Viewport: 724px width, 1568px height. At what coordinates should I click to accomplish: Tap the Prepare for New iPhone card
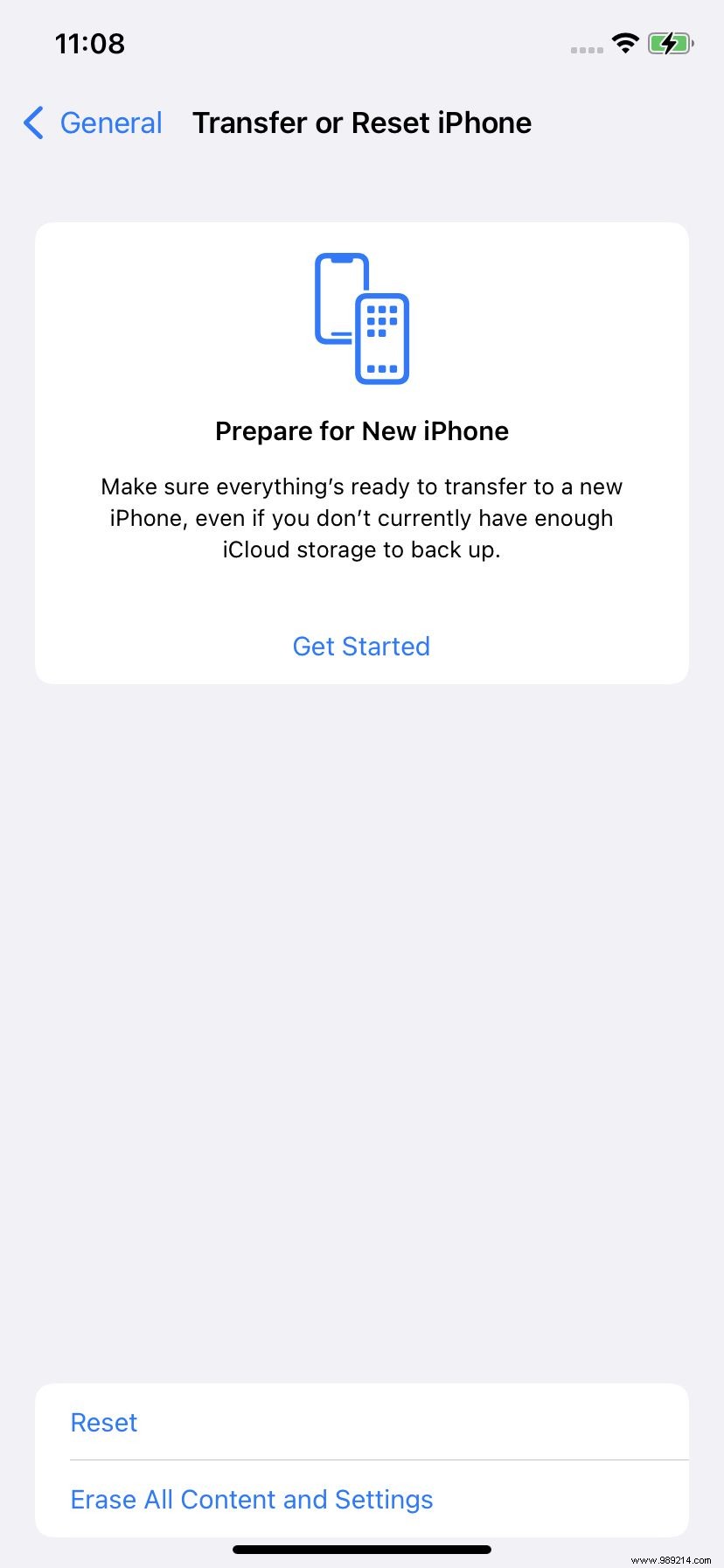click(361, 451)
